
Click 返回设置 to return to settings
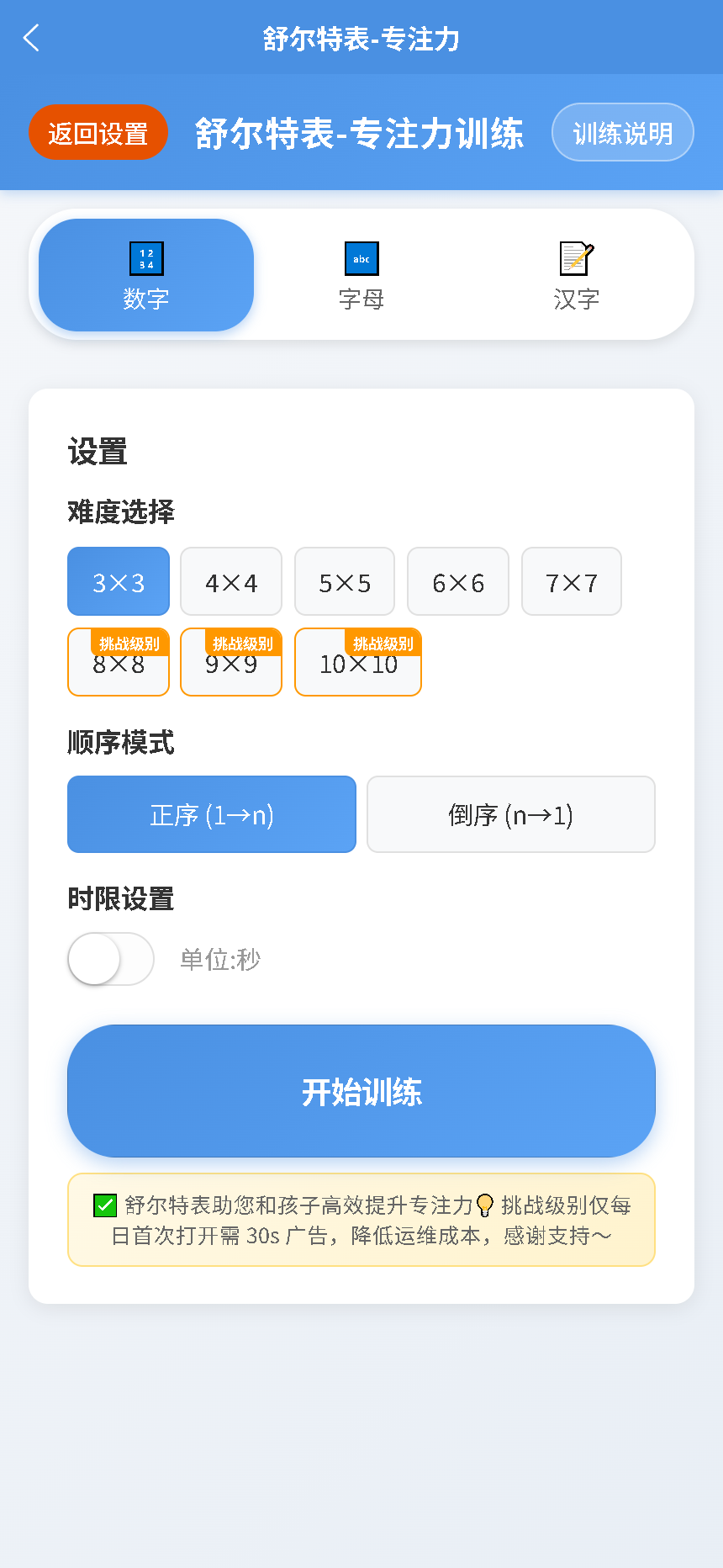click(98, 132)
